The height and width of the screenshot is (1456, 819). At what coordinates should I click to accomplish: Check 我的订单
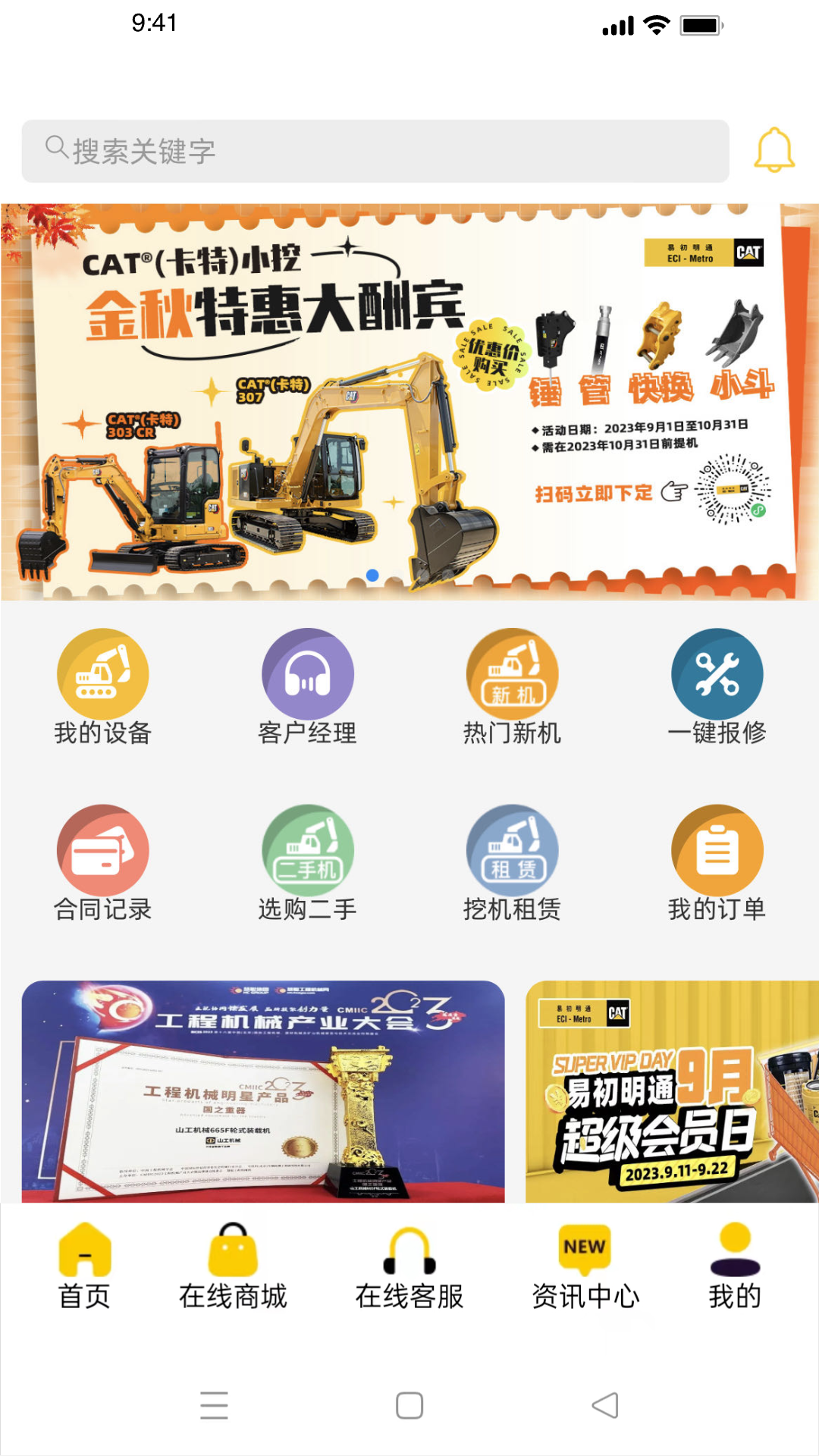(717, 864)
